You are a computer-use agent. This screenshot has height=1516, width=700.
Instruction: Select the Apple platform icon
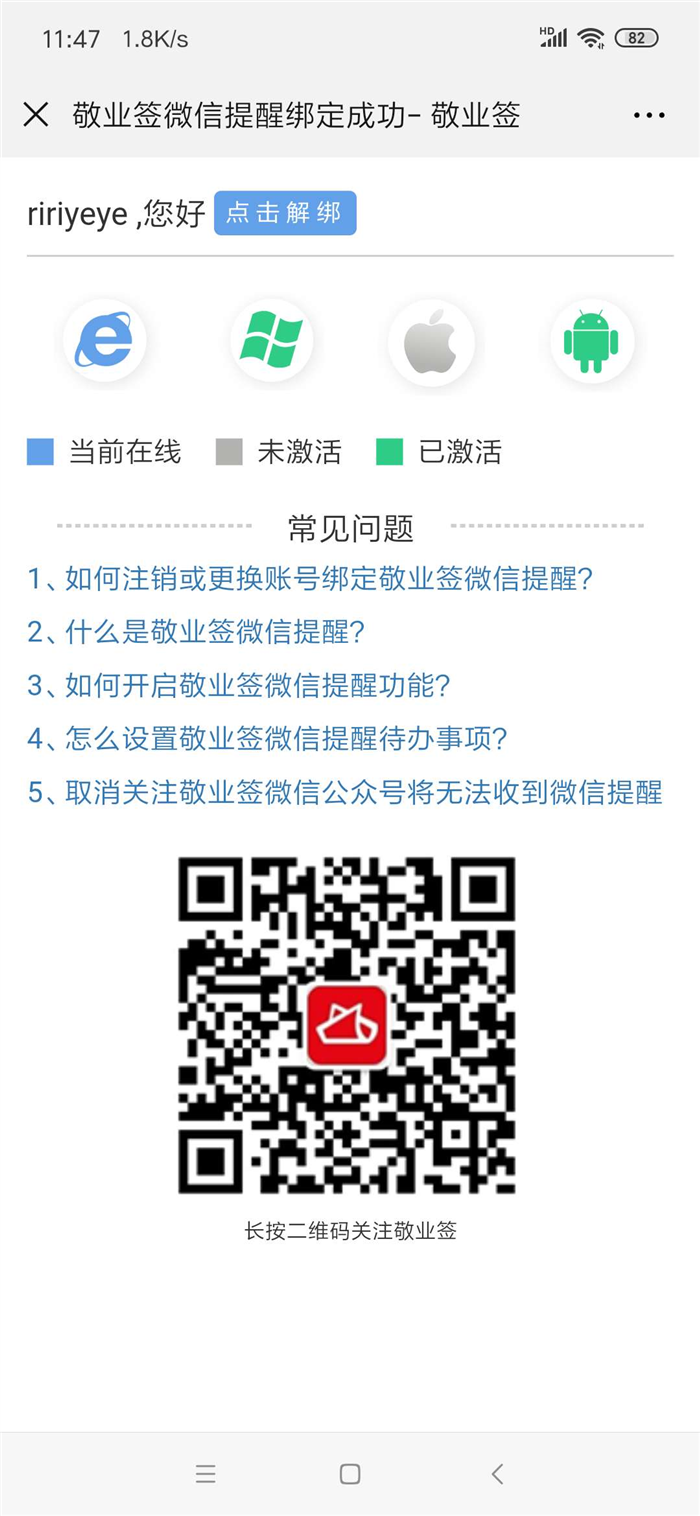click(x=431, y=341)
